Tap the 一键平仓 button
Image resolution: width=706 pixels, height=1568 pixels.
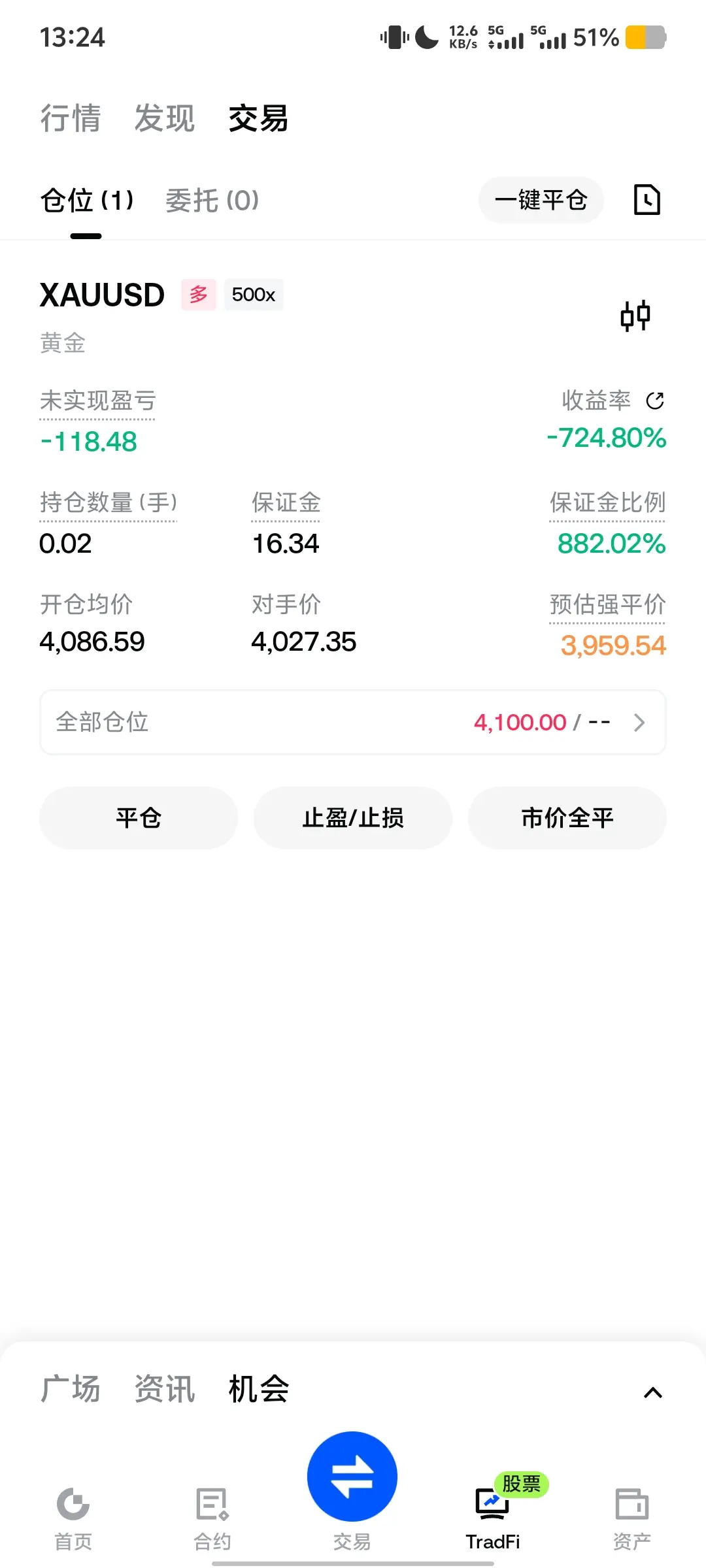[541, 200]
